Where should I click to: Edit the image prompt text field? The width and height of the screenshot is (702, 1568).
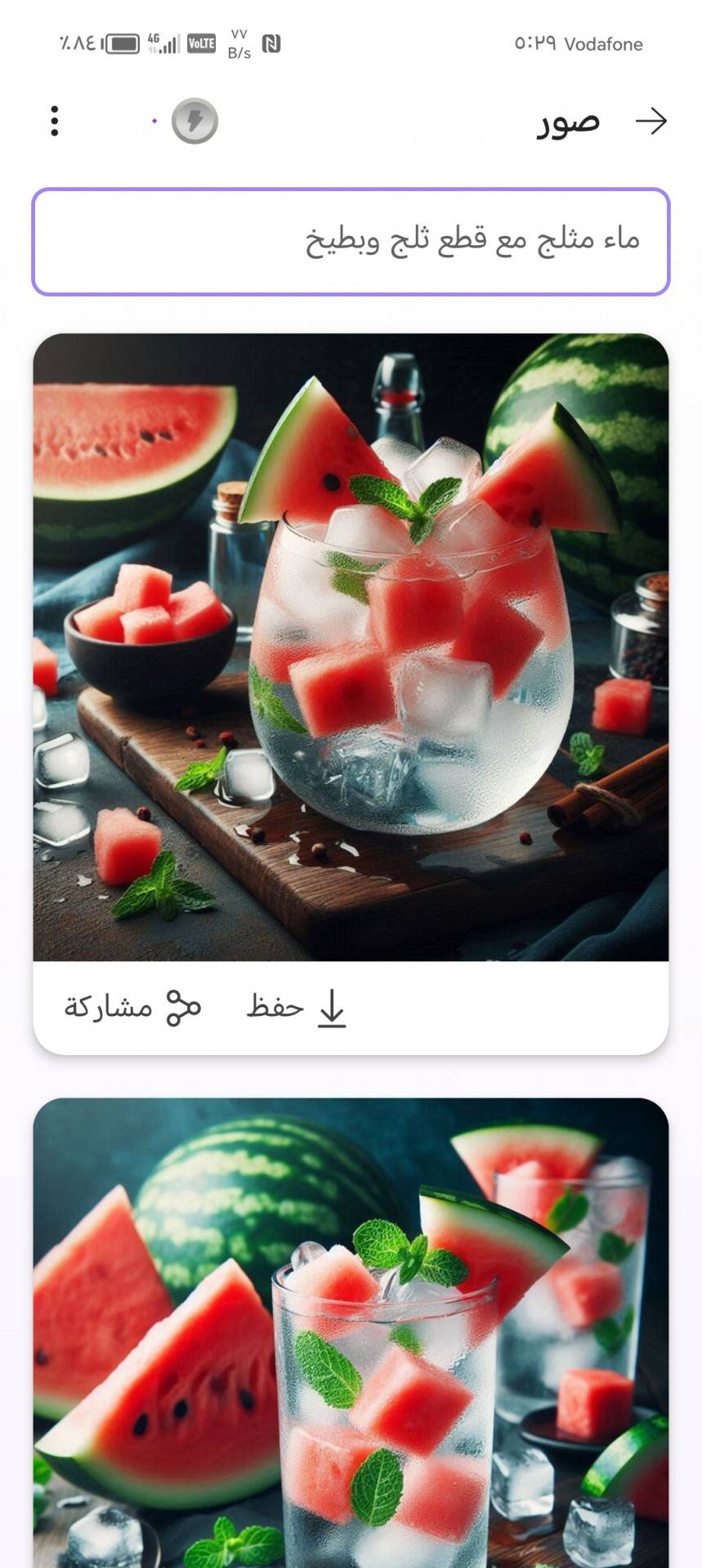coord(351,242)
